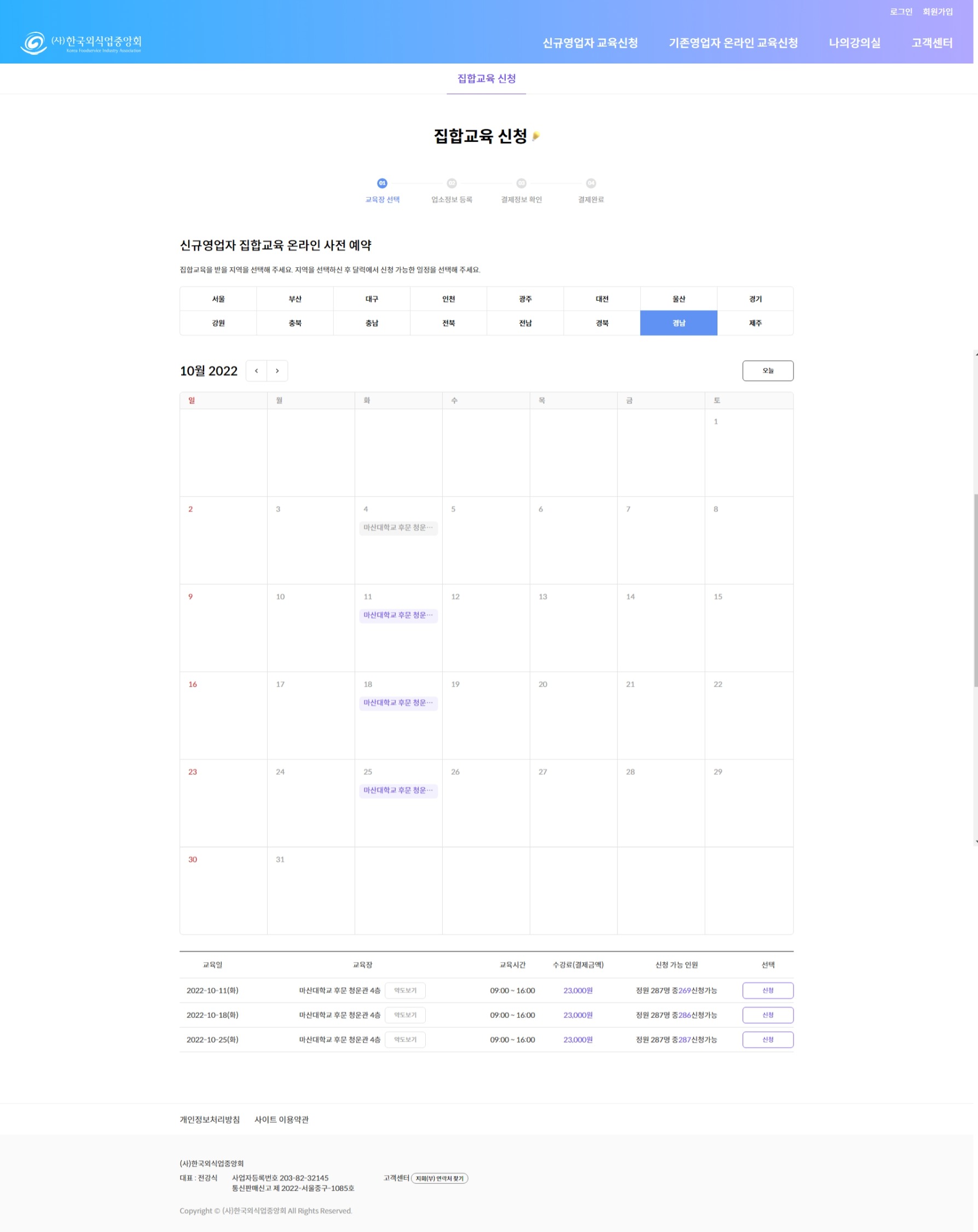
Task: Apply (신청) for the 2022-10-18 session
Action: coord(767,1015)
